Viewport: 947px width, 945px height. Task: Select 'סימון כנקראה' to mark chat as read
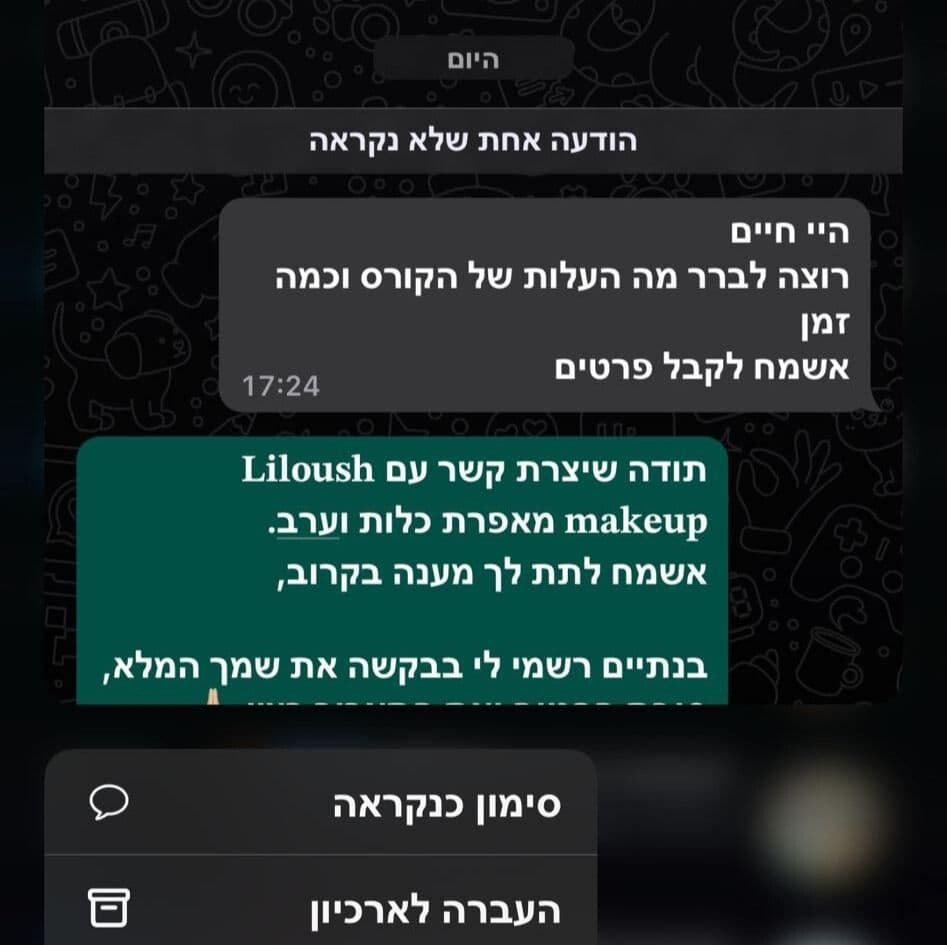point(320,804)
